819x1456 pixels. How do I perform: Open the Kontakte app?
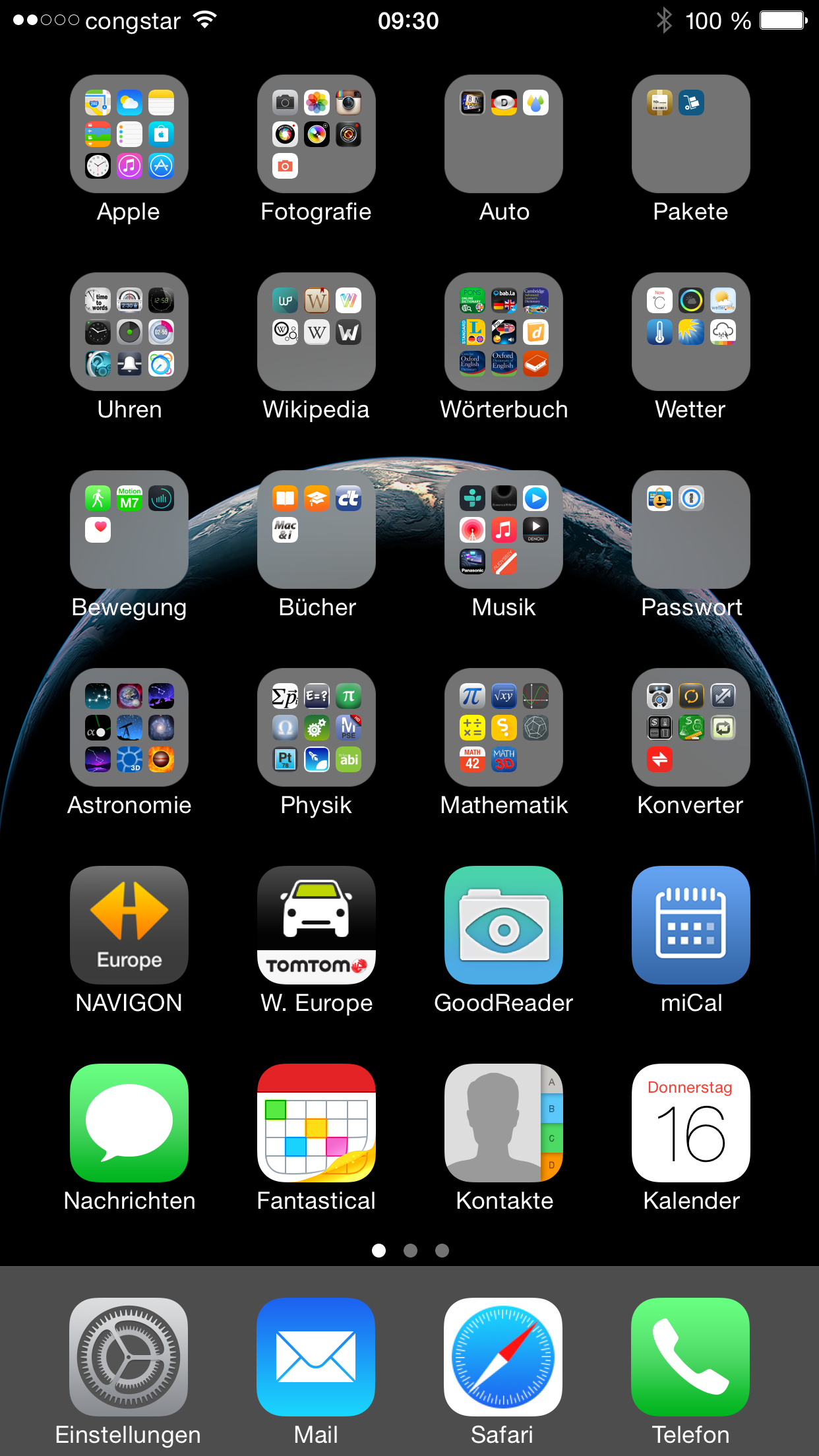tap(503, 1123)
